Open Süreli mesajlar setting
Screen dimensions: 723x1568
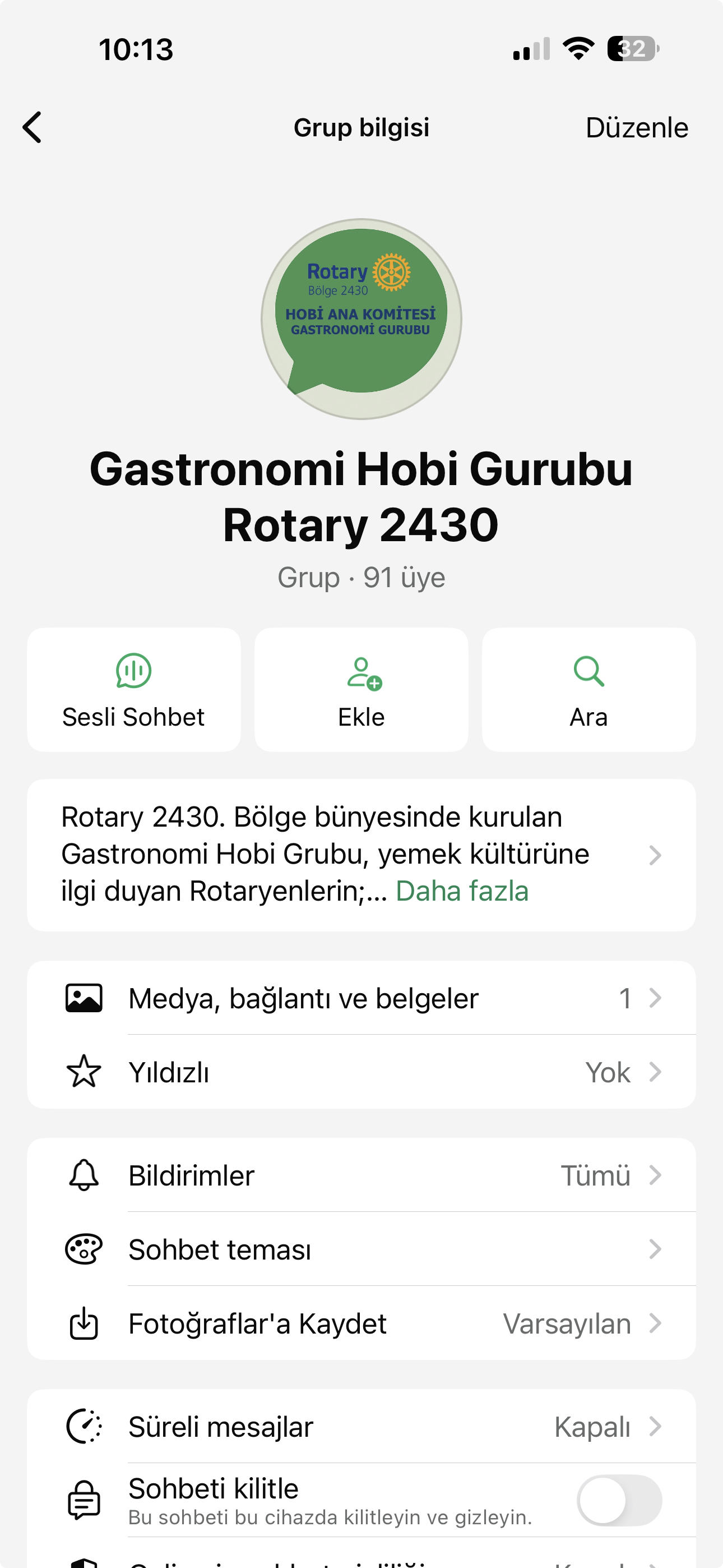(361, 1427)
